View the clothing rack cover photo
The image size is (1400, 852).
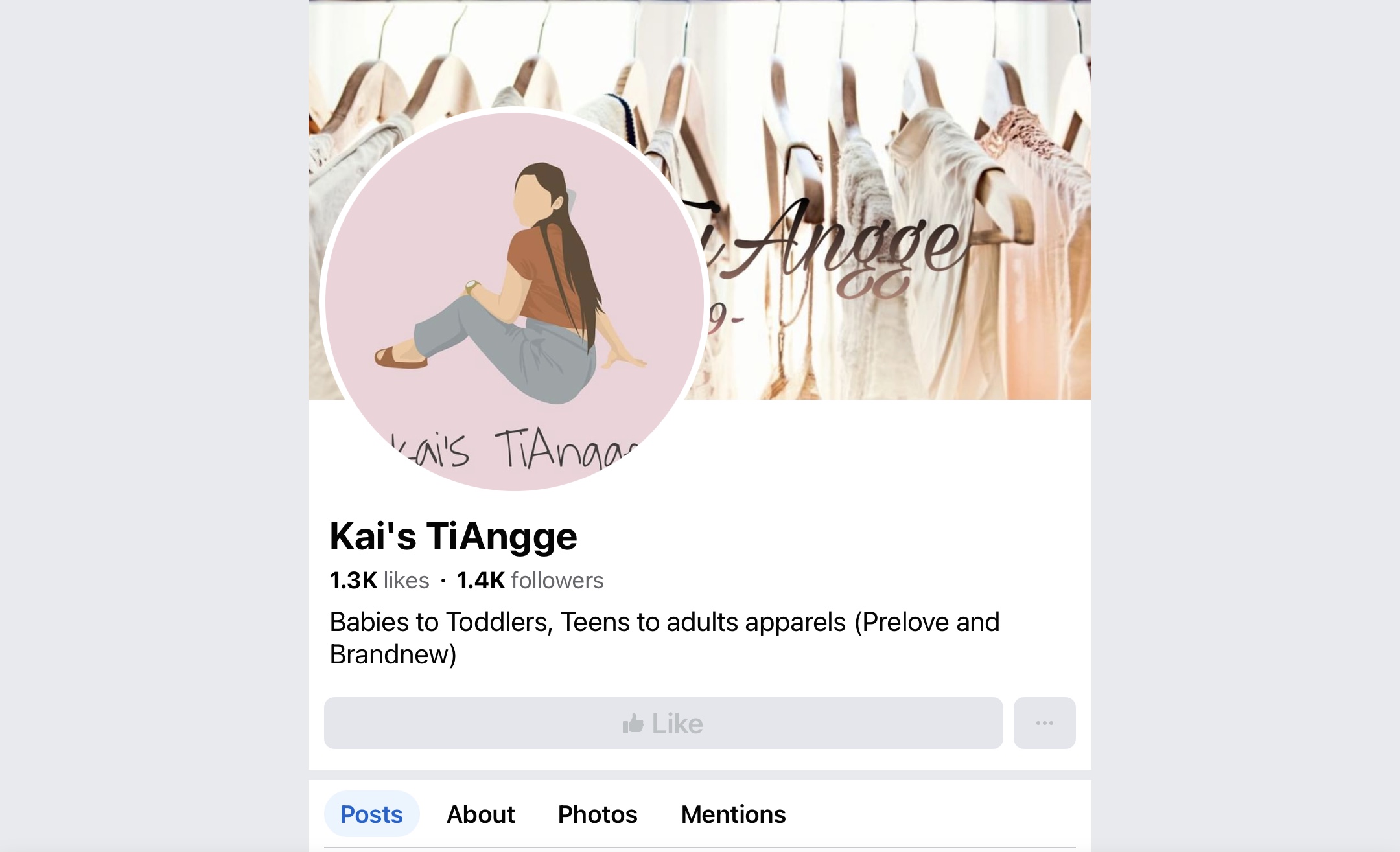[907, 130]
